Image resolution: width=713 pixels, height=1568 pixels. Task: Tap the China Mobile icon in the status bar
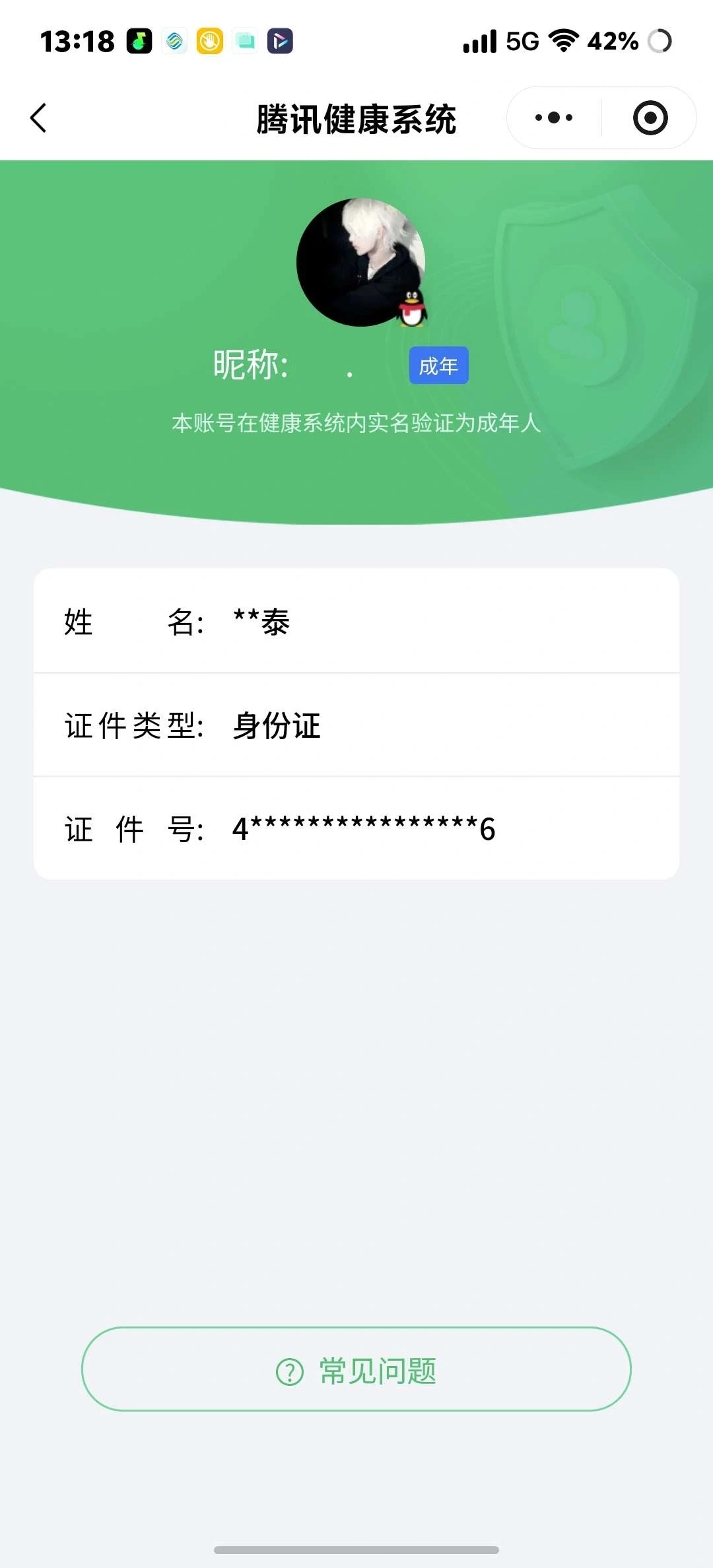tap(174, 41)
